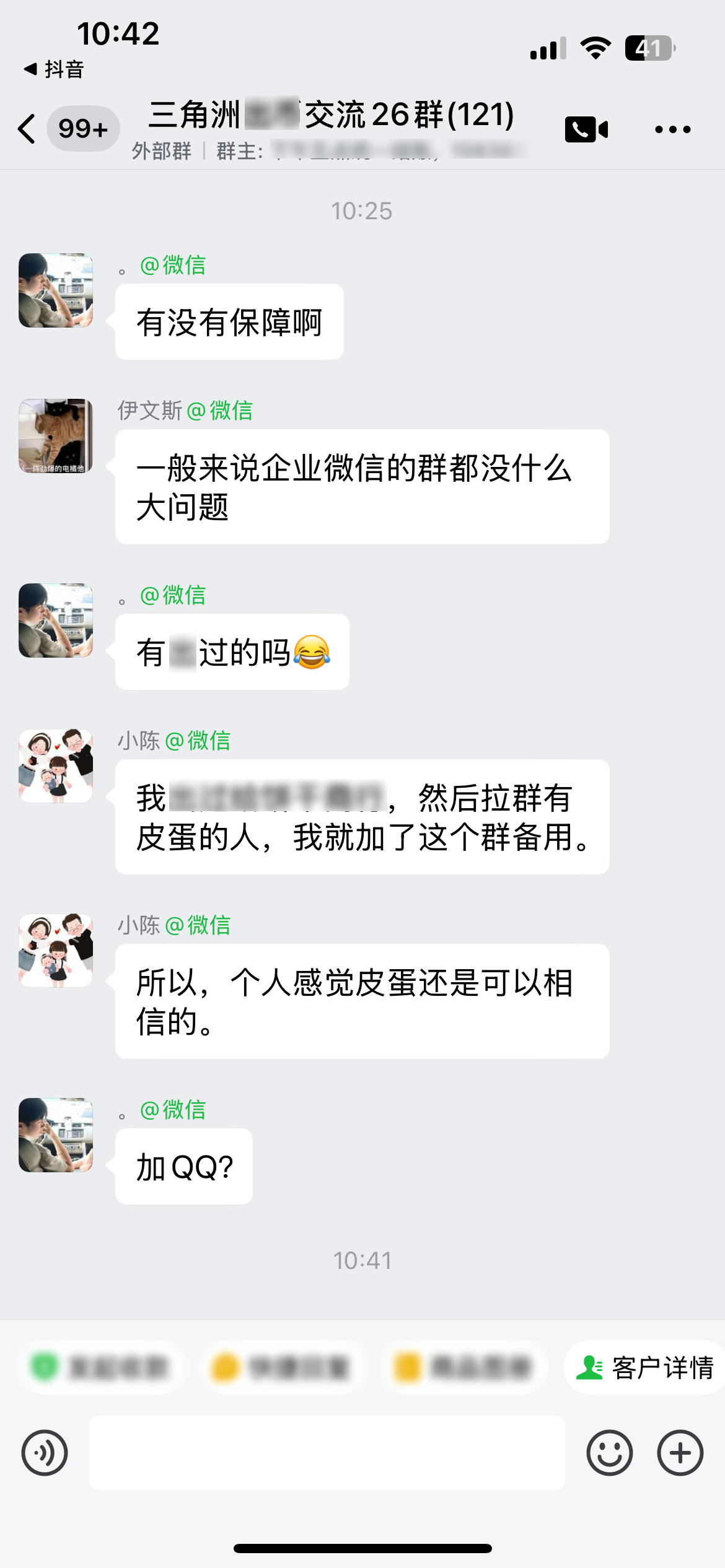The width and height of the screenshot is (725, 1568).
Task: Start a voice or video call
Action: [x=586, y=129]
